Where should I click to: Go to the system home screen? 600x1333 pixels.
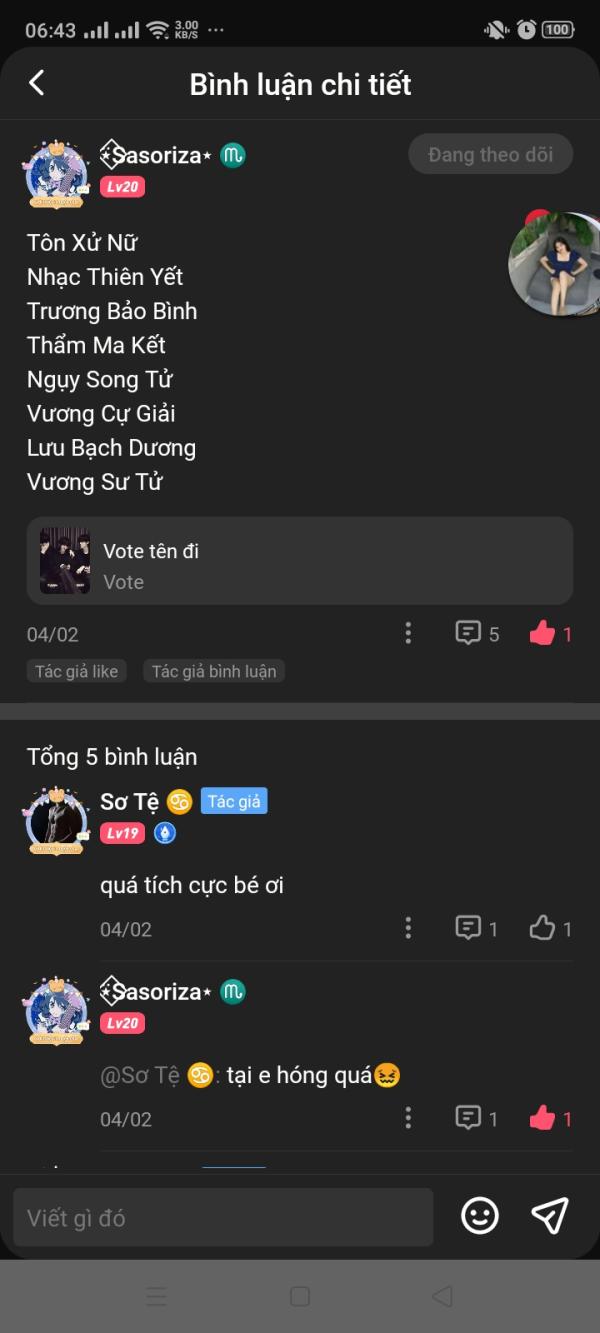pyautogui.click(x=300, y=1297)
